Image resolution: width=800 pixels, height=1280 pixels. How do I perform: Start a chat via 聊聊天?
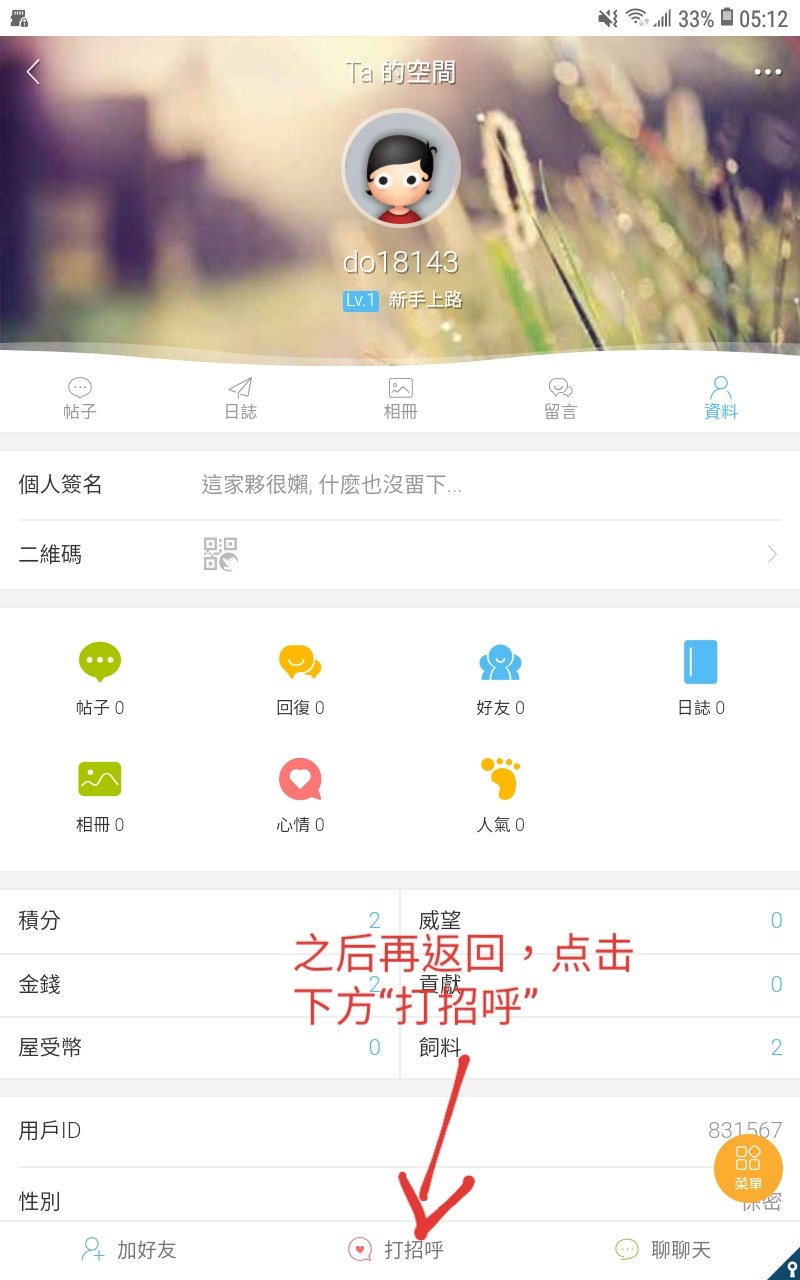pos(663,1249)
